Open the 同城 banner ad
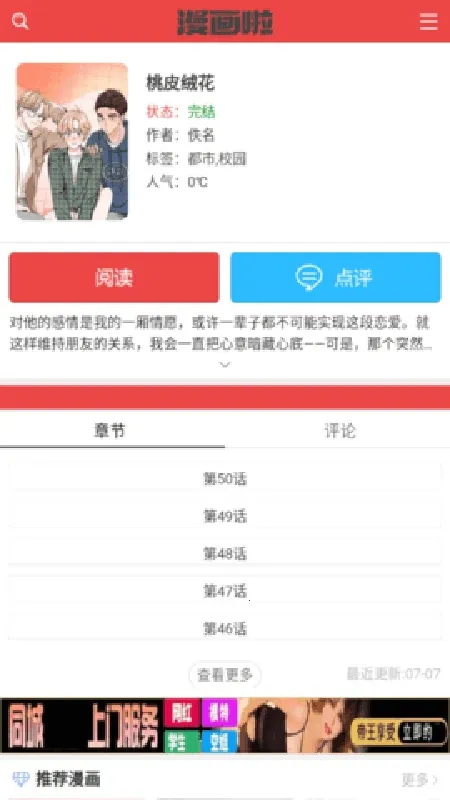 pos(225,726)
